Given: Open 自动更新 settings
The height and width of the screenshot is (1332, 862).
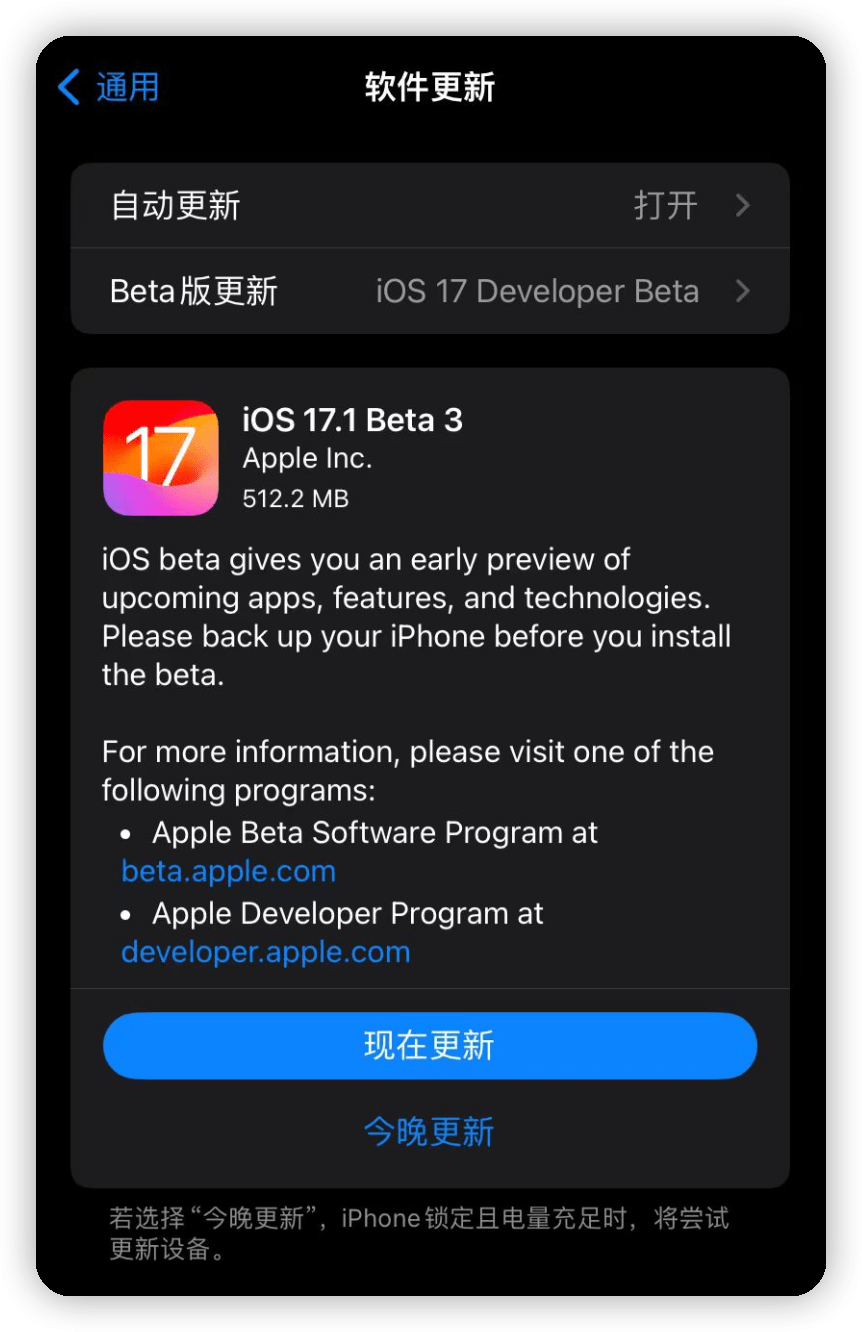Looking at the screenshot, I should pos(430,205).
